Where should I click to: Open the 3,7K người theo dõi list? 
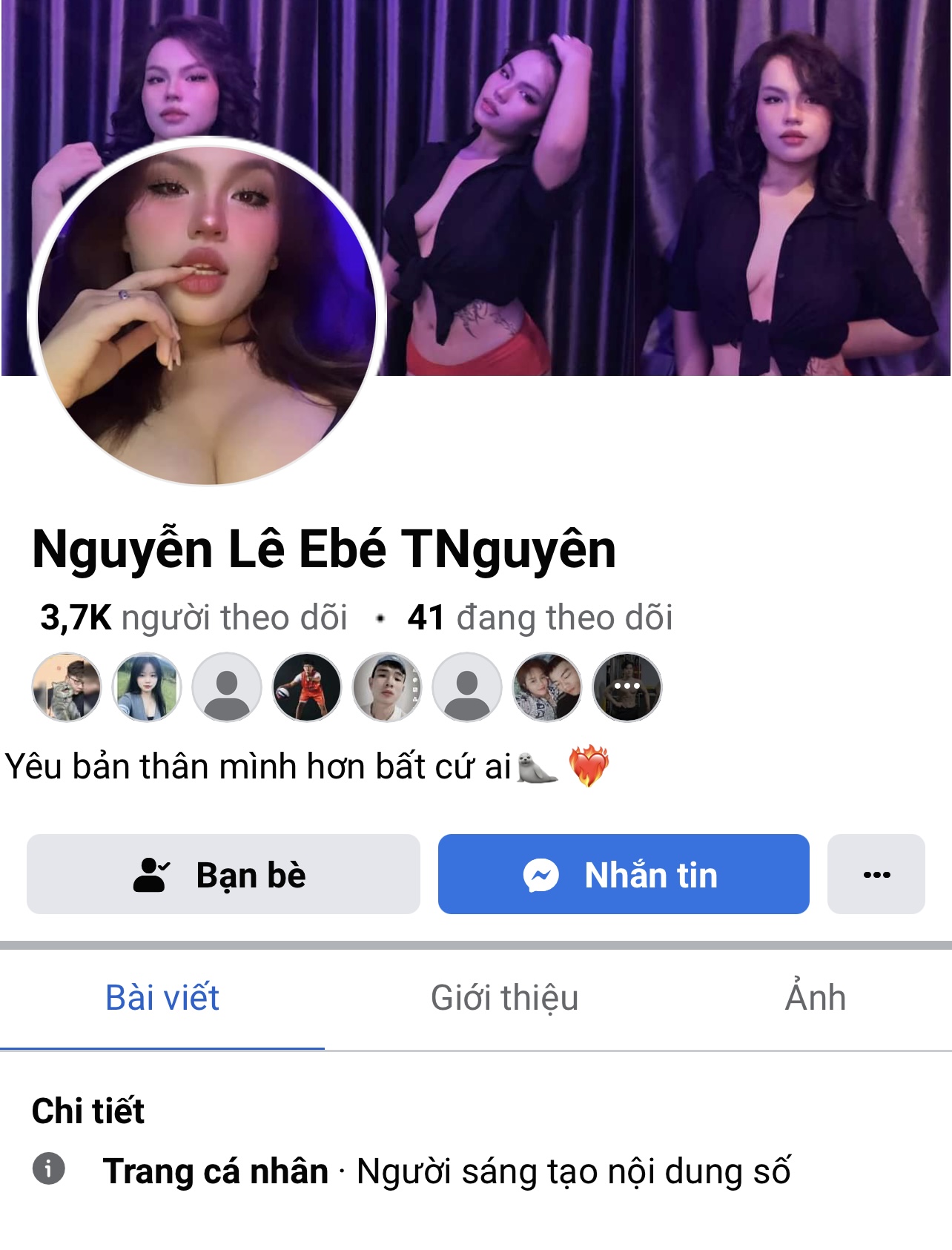pyautogui.click(x=194, y=618)
